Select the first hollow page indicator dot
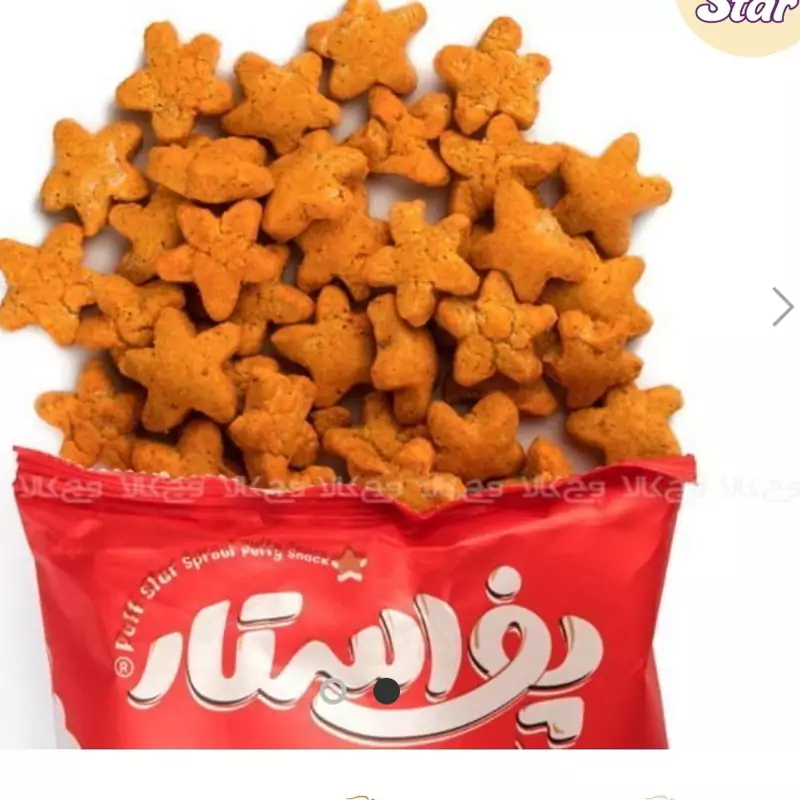The height and width of the screenshot is (800, 800). (x=334, y=691)
